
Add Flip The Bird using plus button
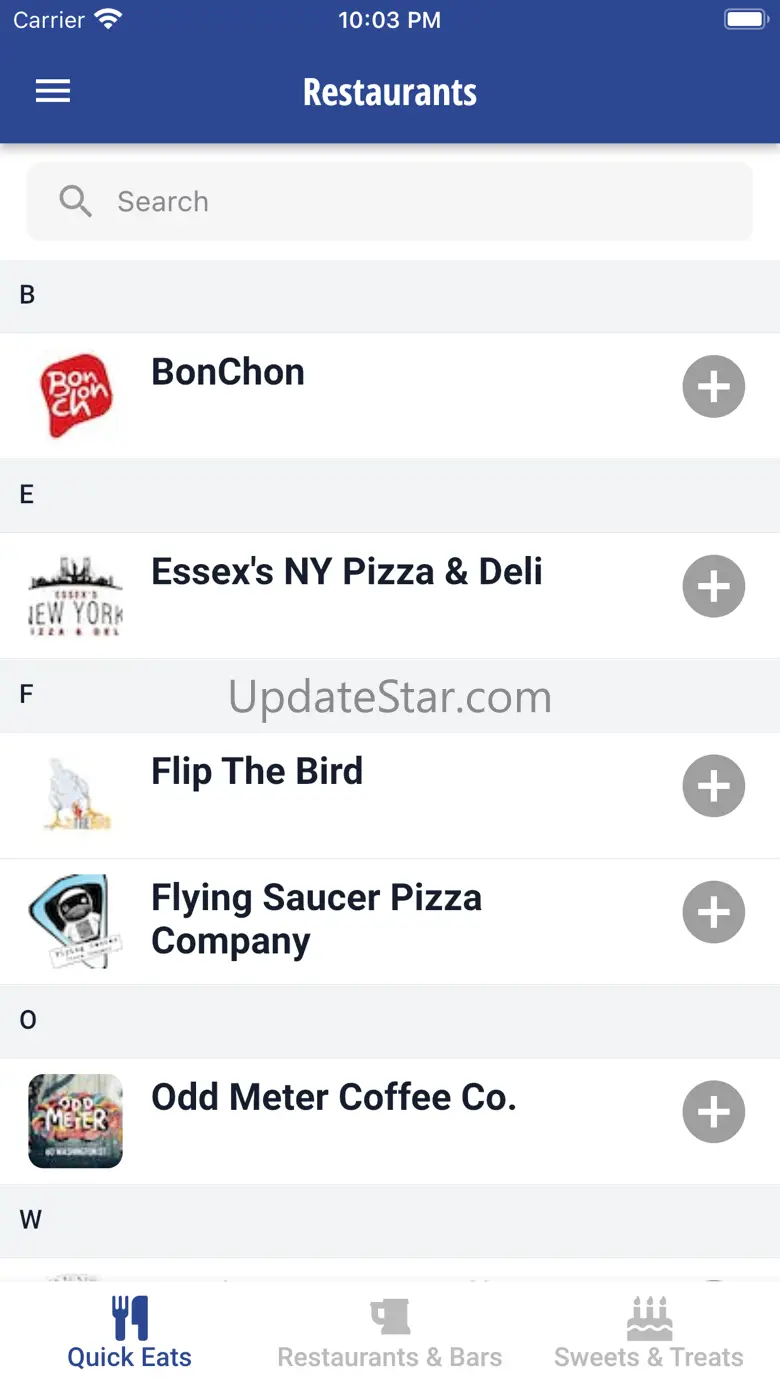[713, 787]
